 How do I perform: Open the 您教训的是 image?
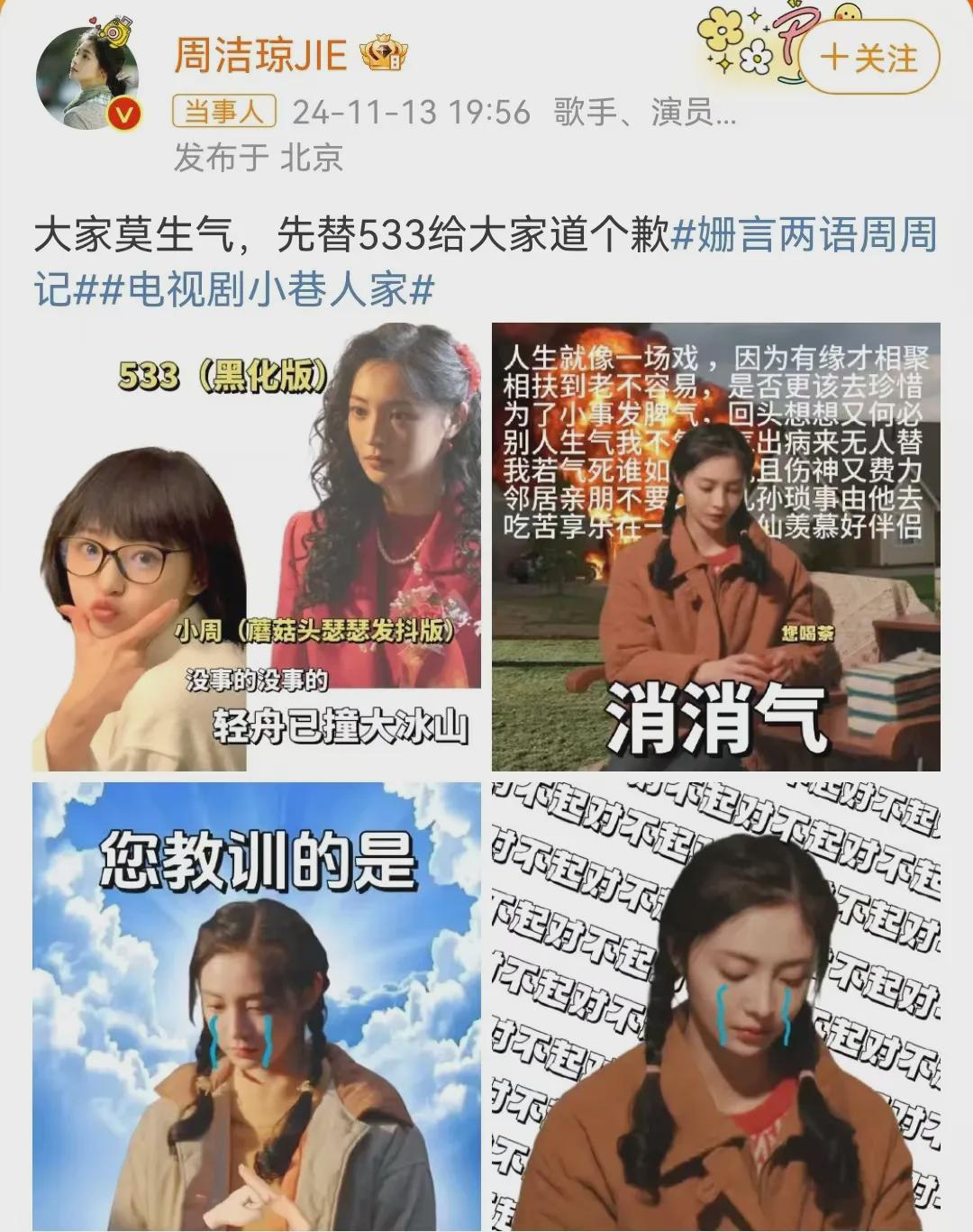coord(257,1005)
